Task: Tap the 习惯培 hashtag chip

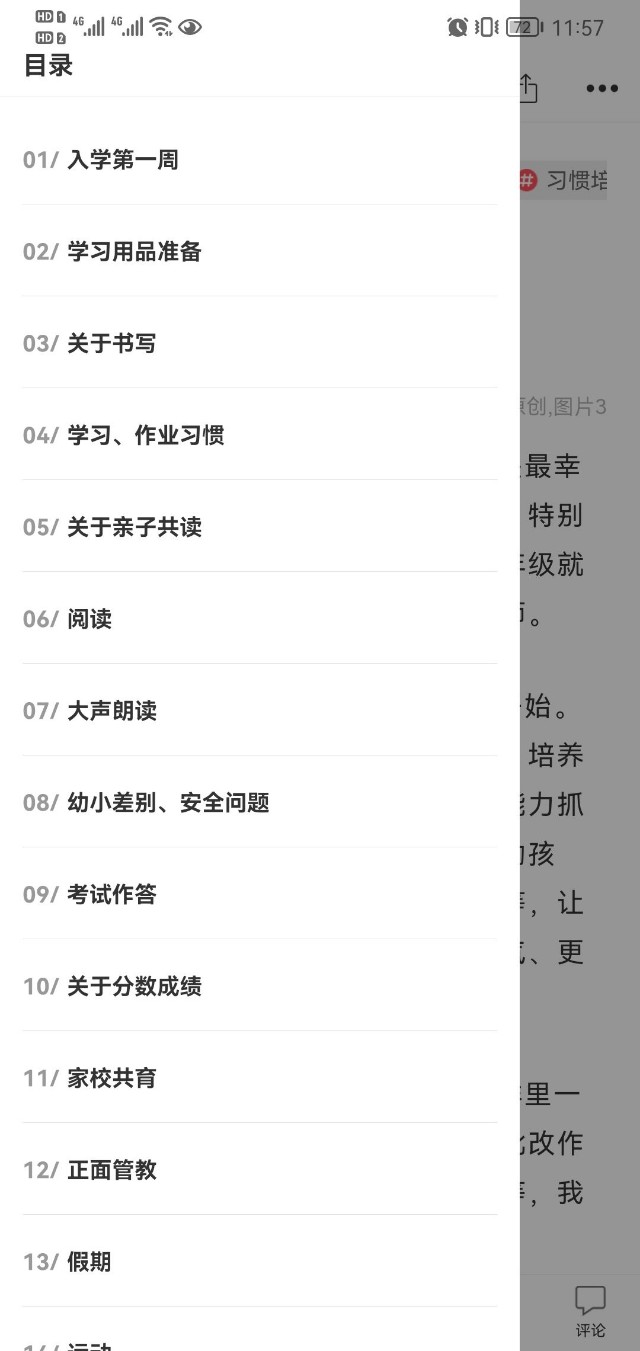Action: 564,180
